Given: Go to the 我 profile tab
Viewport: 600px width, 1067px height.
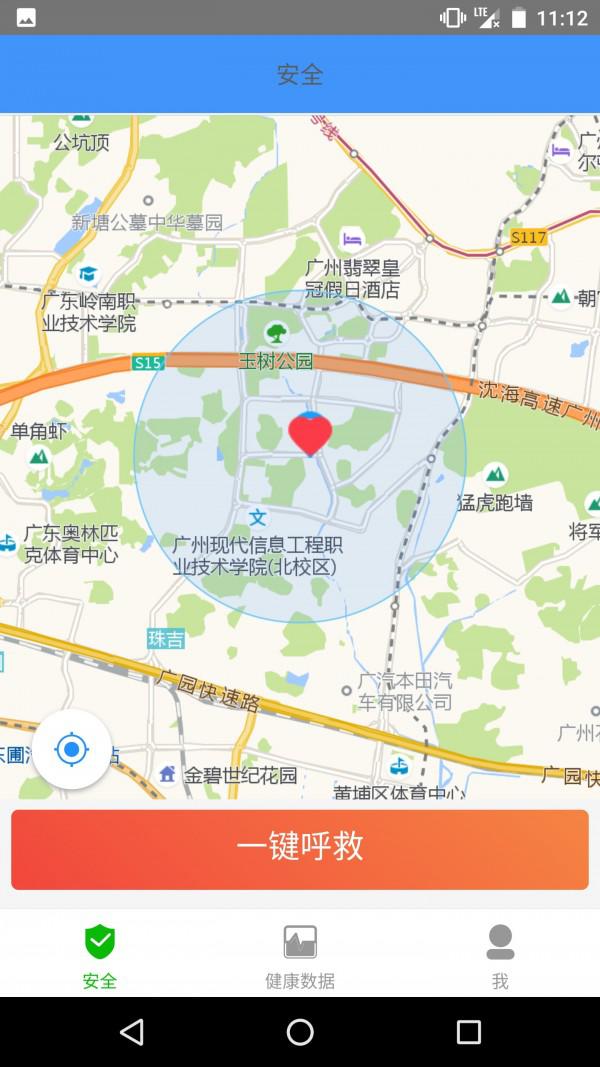Looking at the screenshot, I should point(500,955).
